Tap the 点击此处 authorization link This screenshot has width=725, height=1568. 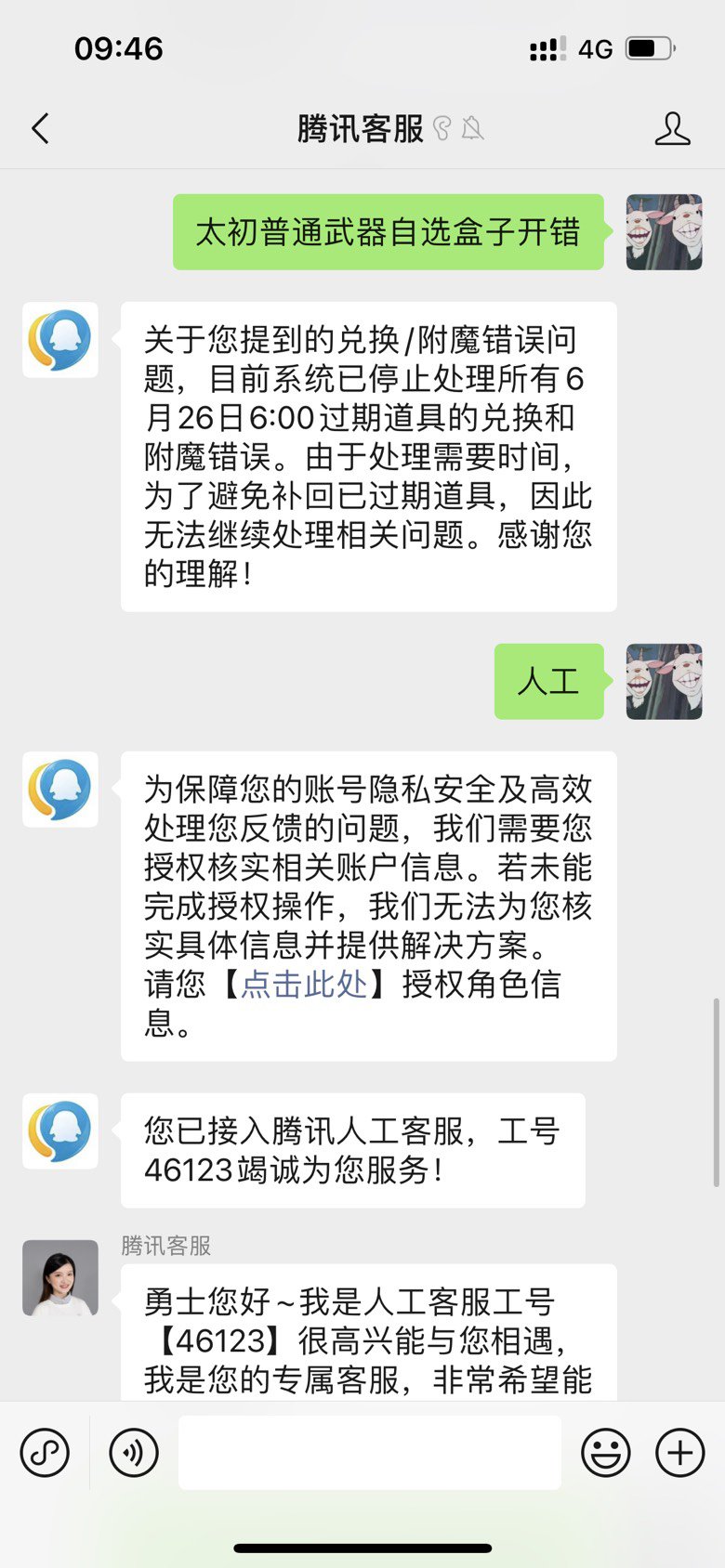304,984
